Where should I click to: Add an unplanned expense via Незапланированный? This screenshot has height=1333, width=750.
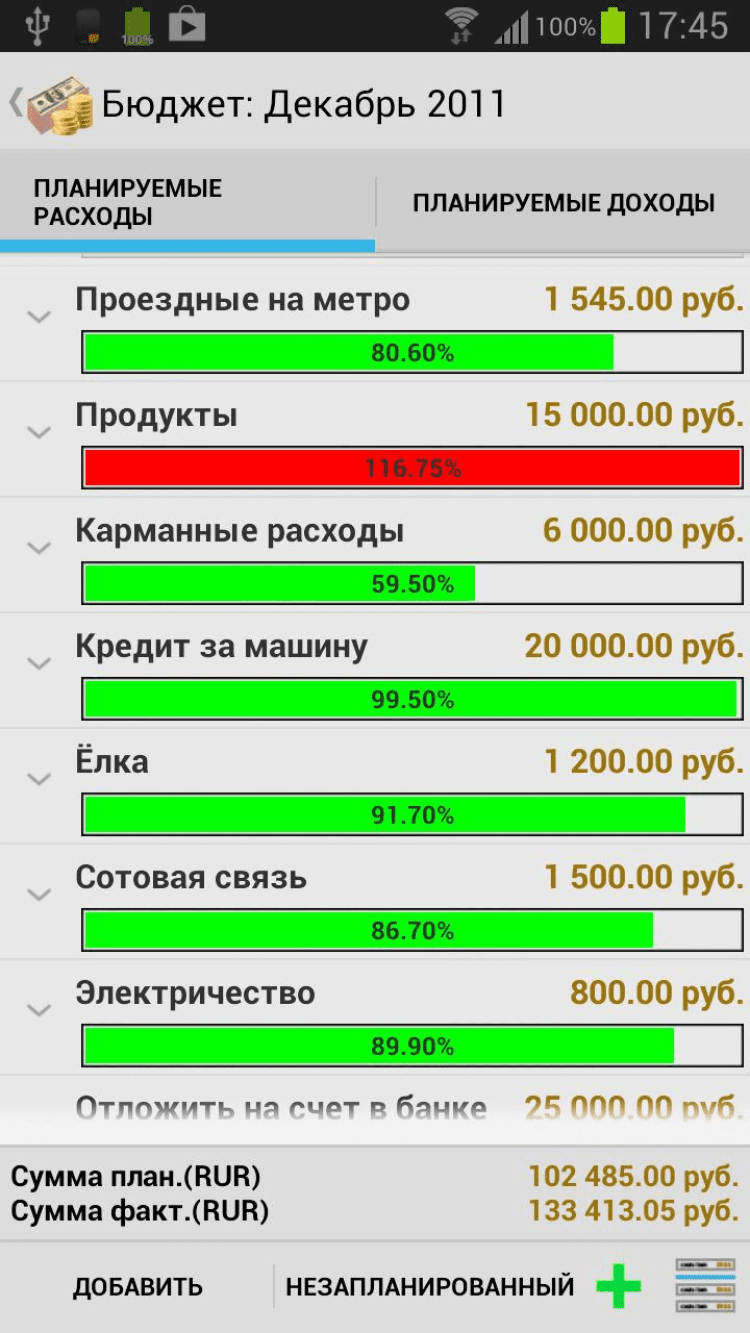pos(462,1287)
